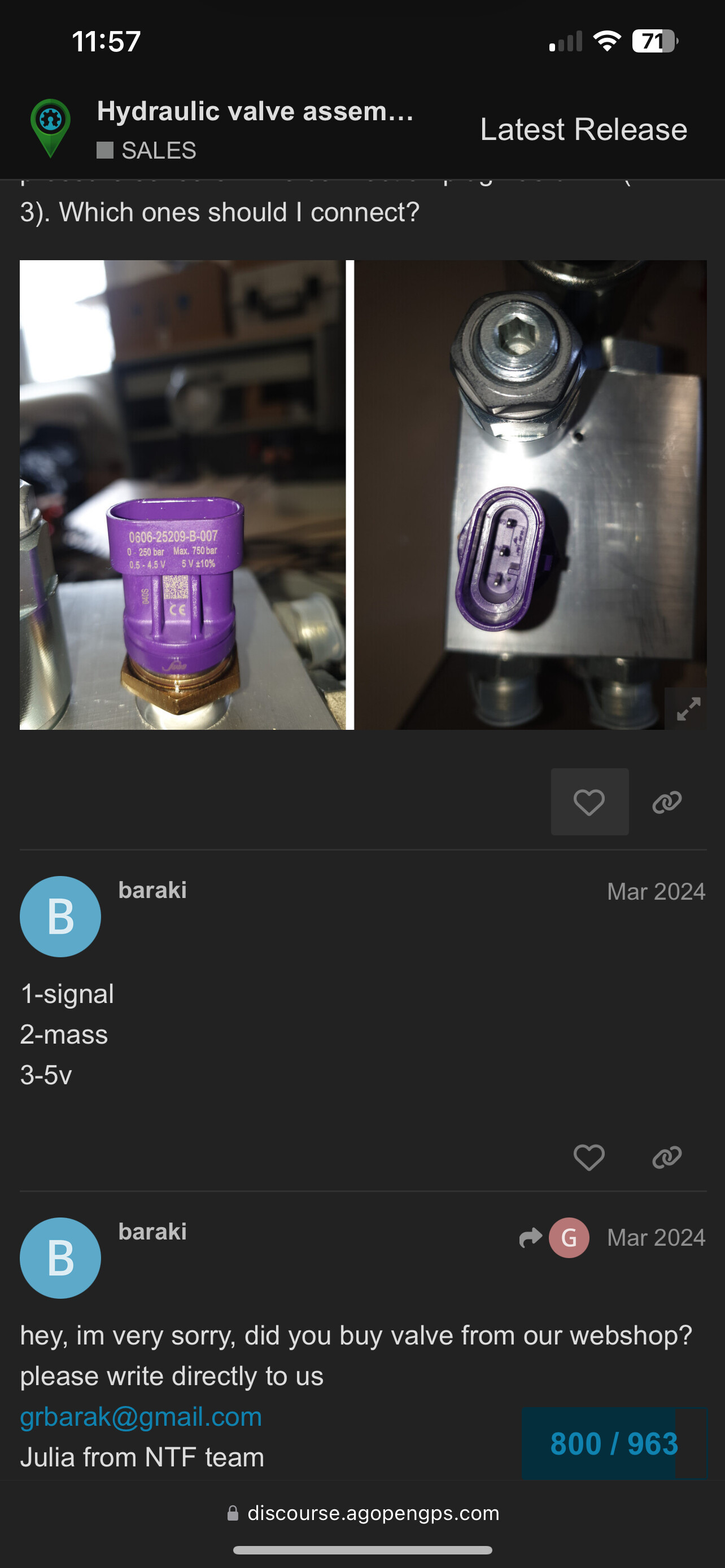Viewport: 725px width, 1568px height.
Task: Open the 800 / 963 topic progress navigator
Action: (614, 1443)
